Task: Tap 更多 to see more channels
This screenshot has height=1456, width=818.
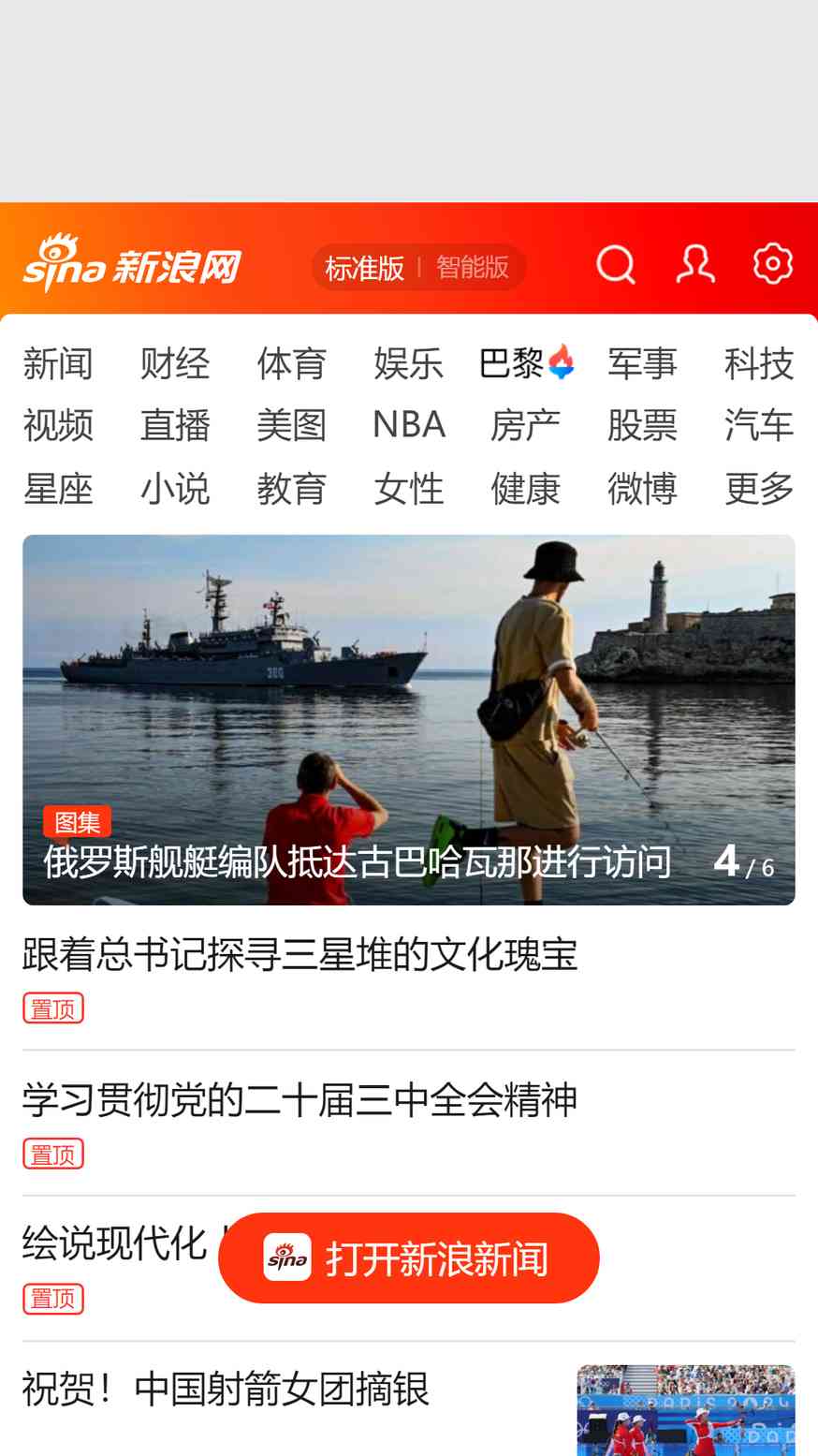Action: (x=759, y=488)
